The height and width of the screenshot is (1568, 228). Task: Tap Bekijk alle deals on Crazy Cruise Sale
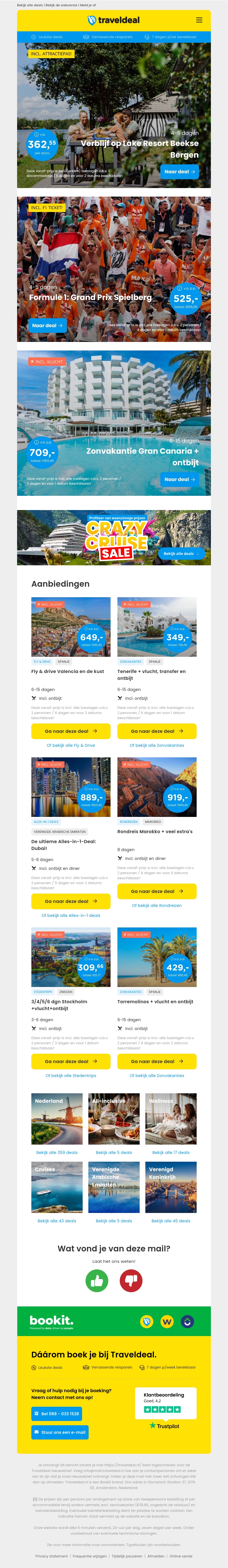[x=181, y=554]
